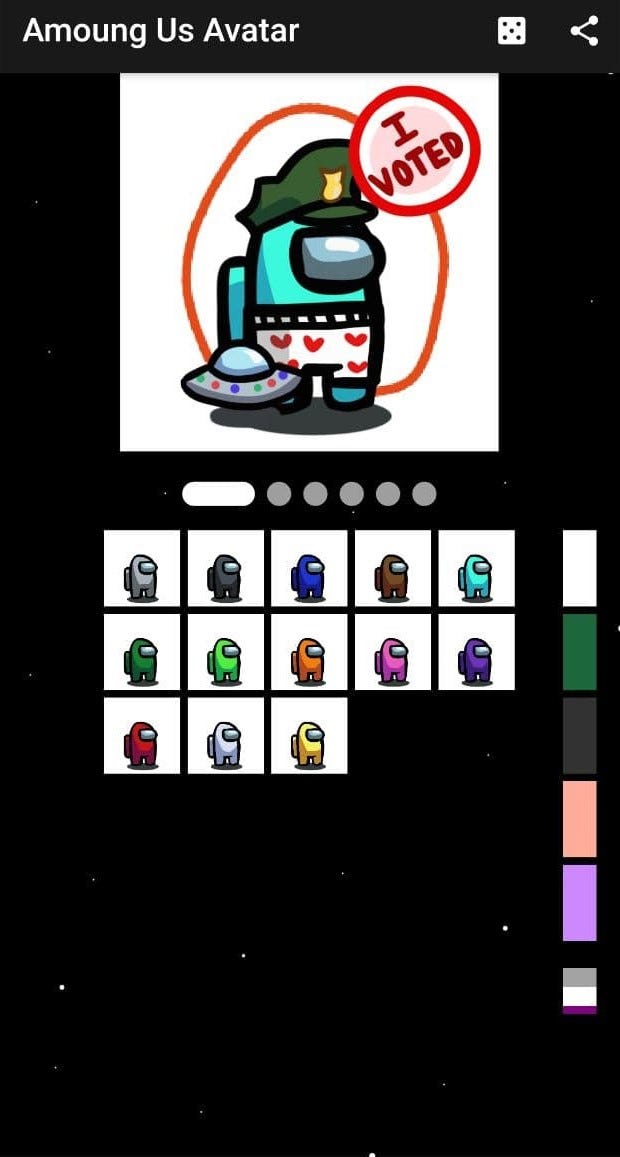620x1157 pixels.
Task: Choose the dark gray background swatch
Action: [579, 736]
